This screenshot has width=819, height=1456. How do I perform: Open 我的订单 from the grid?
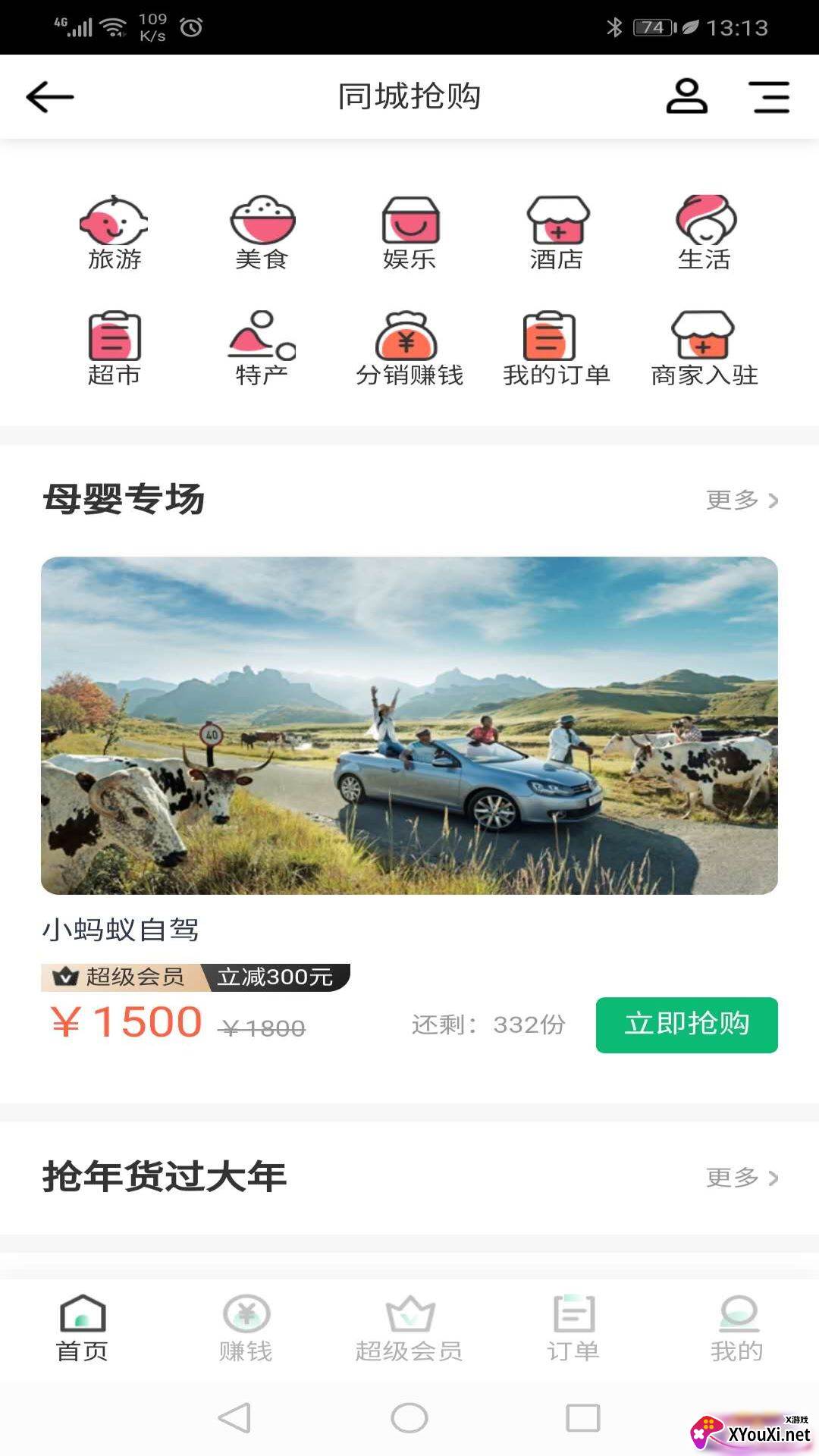(557, 349)
